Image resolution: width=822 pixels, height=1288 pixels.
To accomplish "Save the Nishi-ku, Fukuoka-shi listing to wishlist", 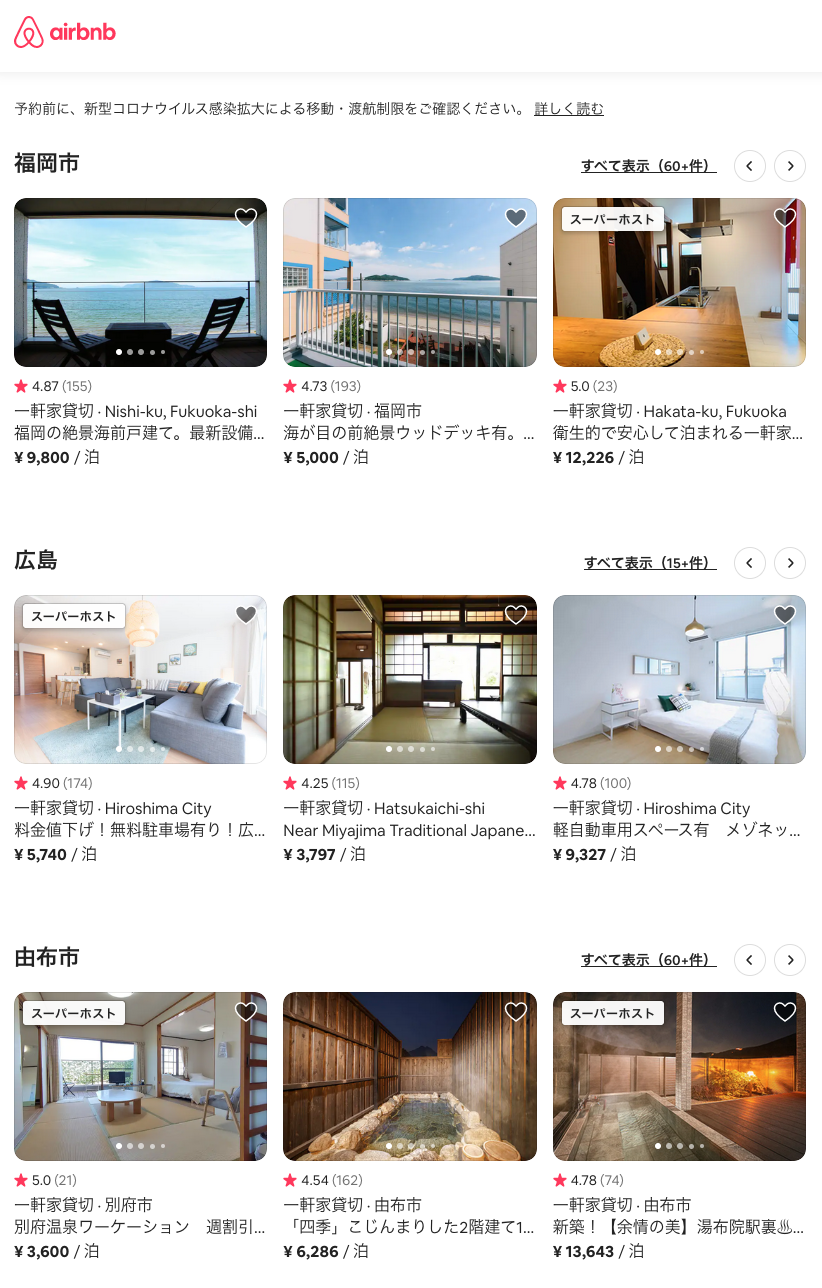I will pyautogui.click(x=246, y=218).
